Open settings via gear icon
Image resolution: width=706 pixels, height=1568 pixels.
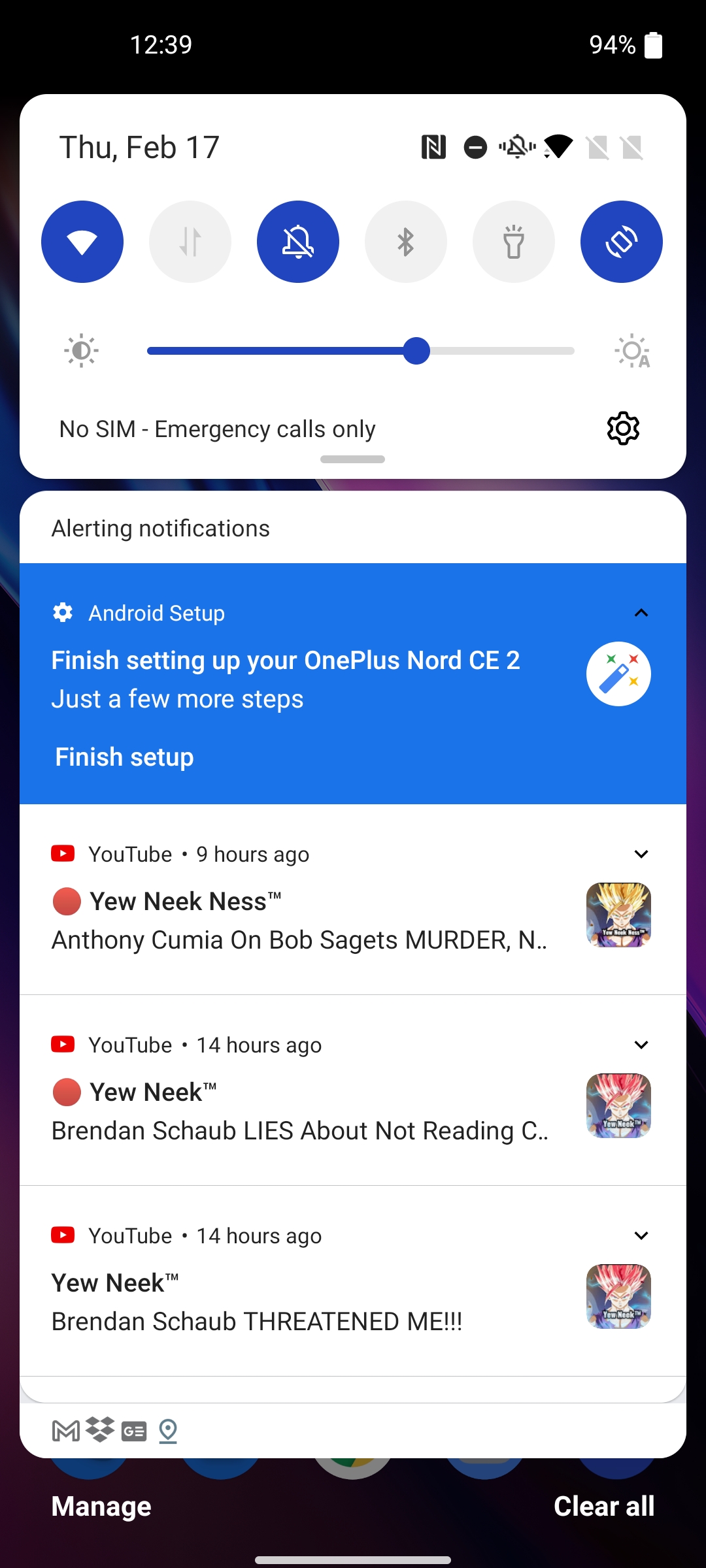(623, 429)
